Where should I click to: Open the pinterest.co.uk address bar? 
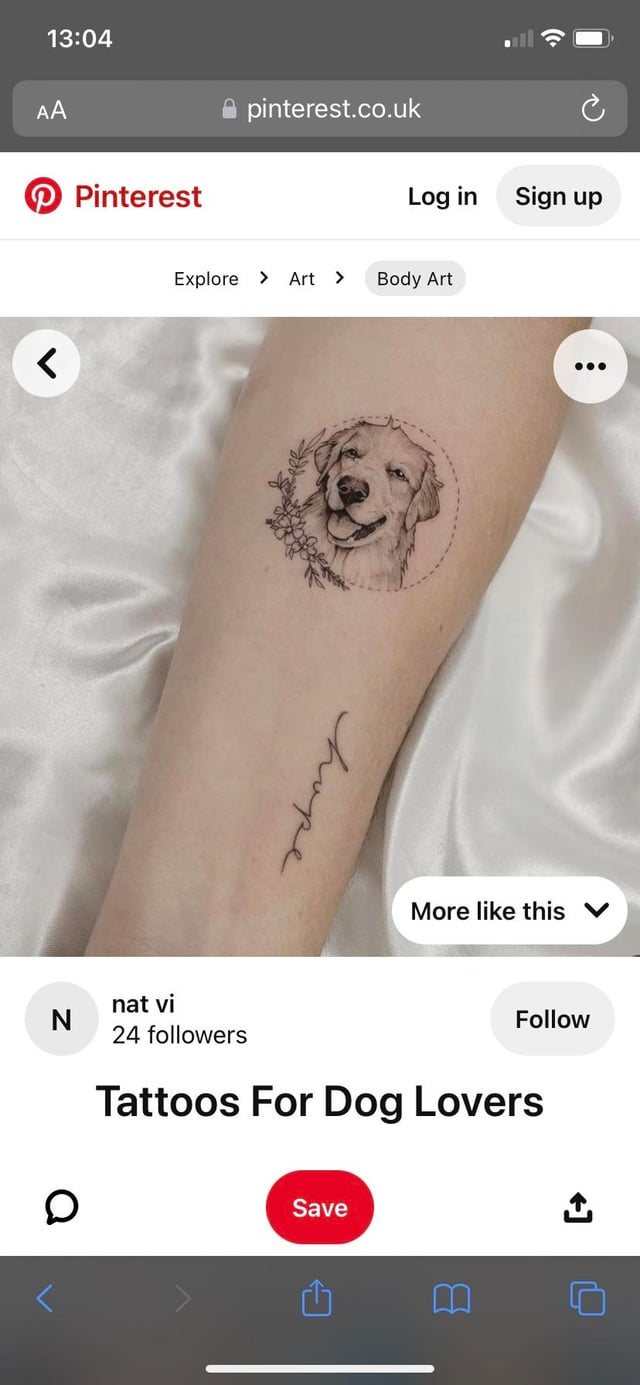(x=322, y=109)
